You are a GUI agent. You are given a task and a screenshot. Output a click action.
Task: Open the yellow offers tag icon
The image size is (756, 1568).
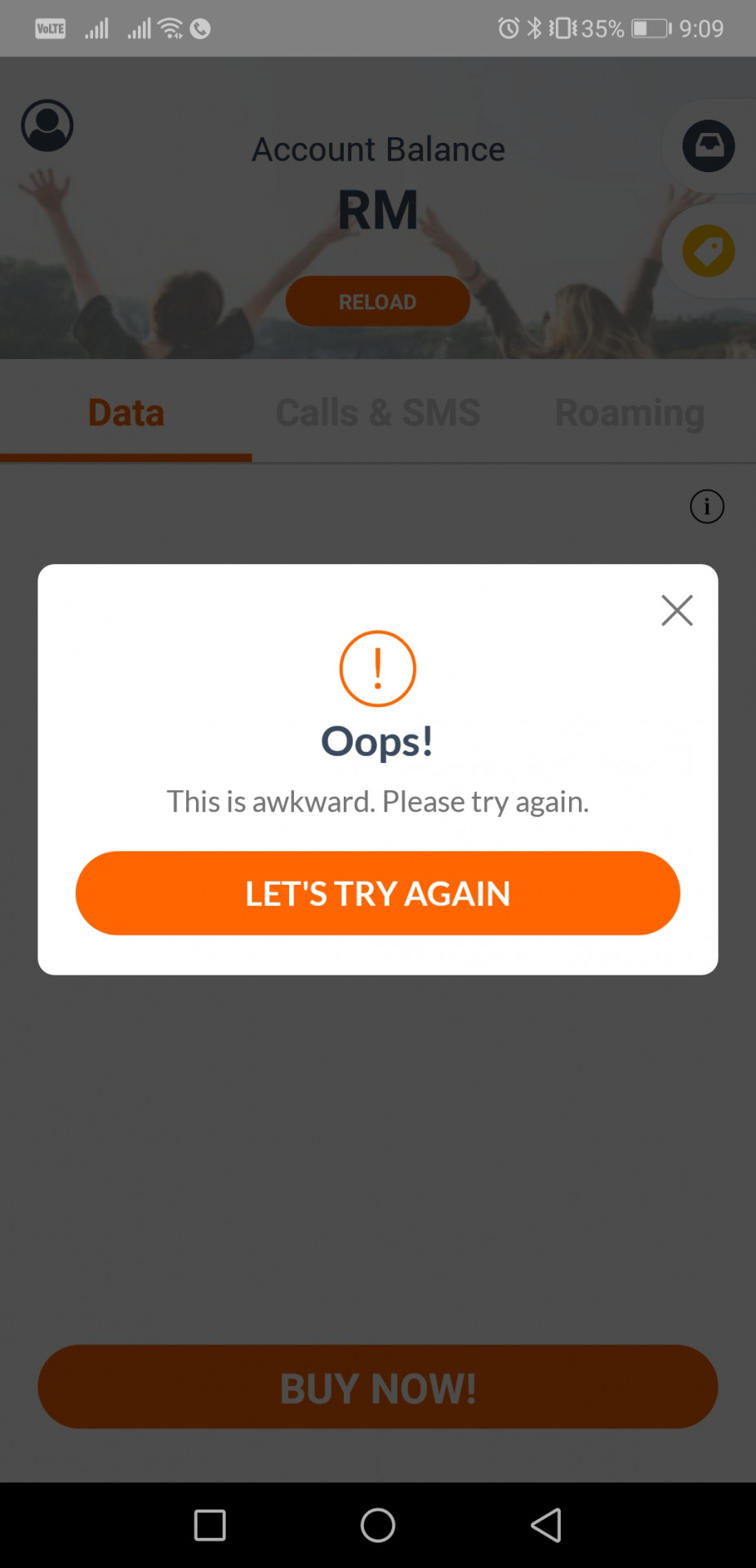coord(708,251)
